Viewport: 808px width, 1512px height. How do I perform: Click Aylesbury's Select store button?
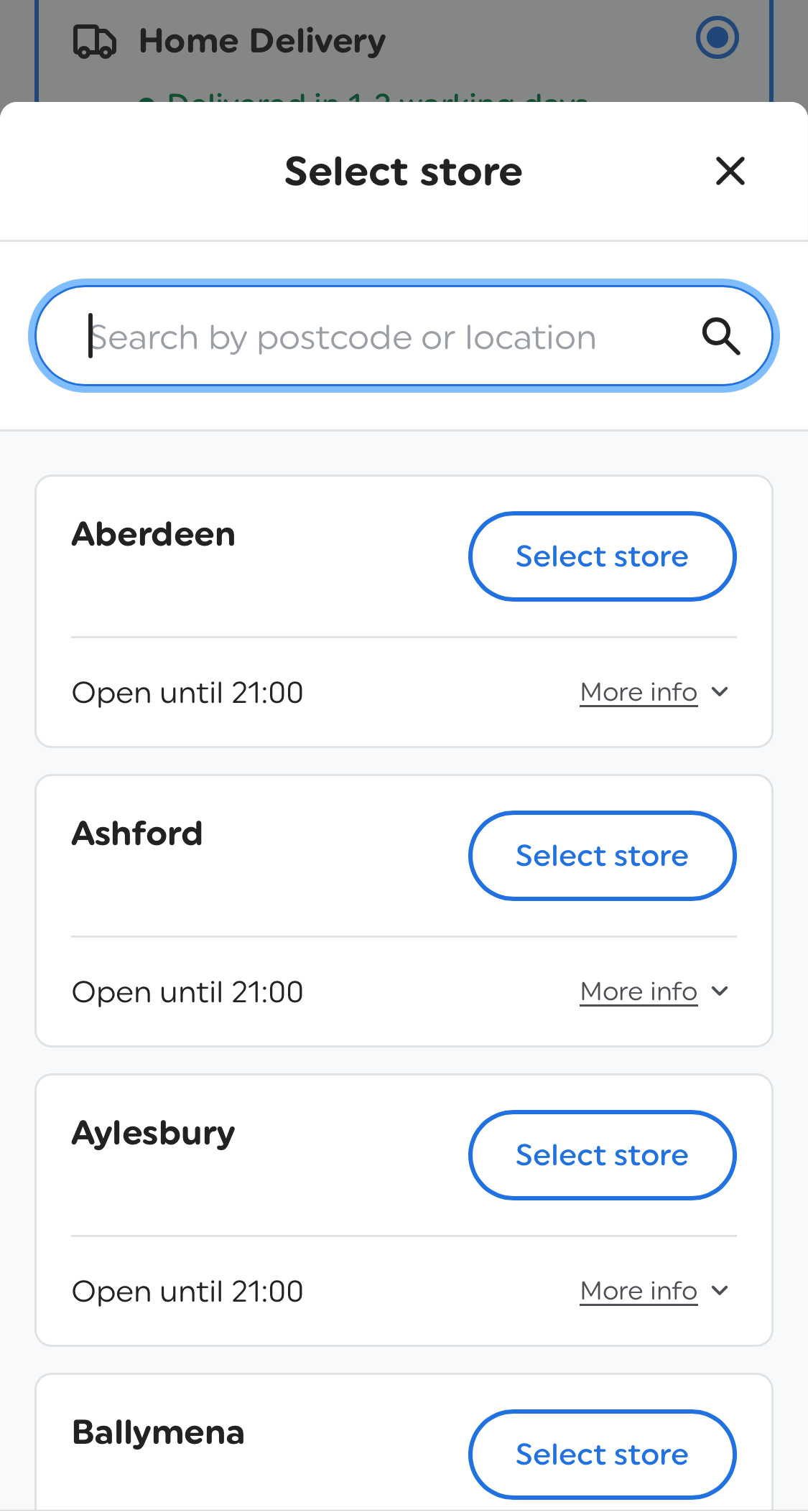(x=602, y=1154)
